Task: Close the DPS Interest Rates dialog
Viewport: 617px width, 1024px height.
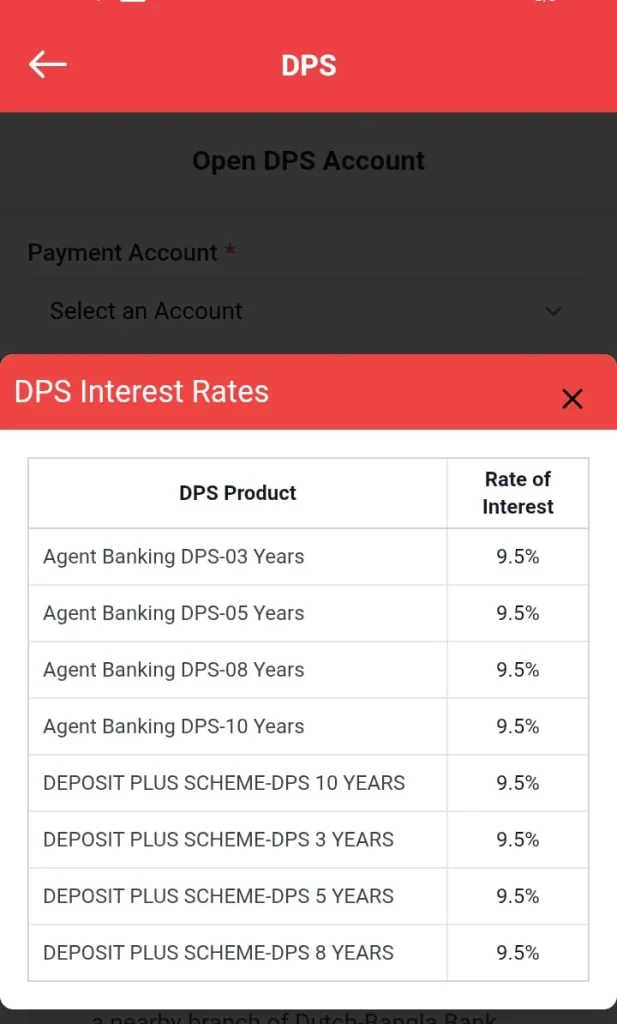Action: (x=572, y=399)
